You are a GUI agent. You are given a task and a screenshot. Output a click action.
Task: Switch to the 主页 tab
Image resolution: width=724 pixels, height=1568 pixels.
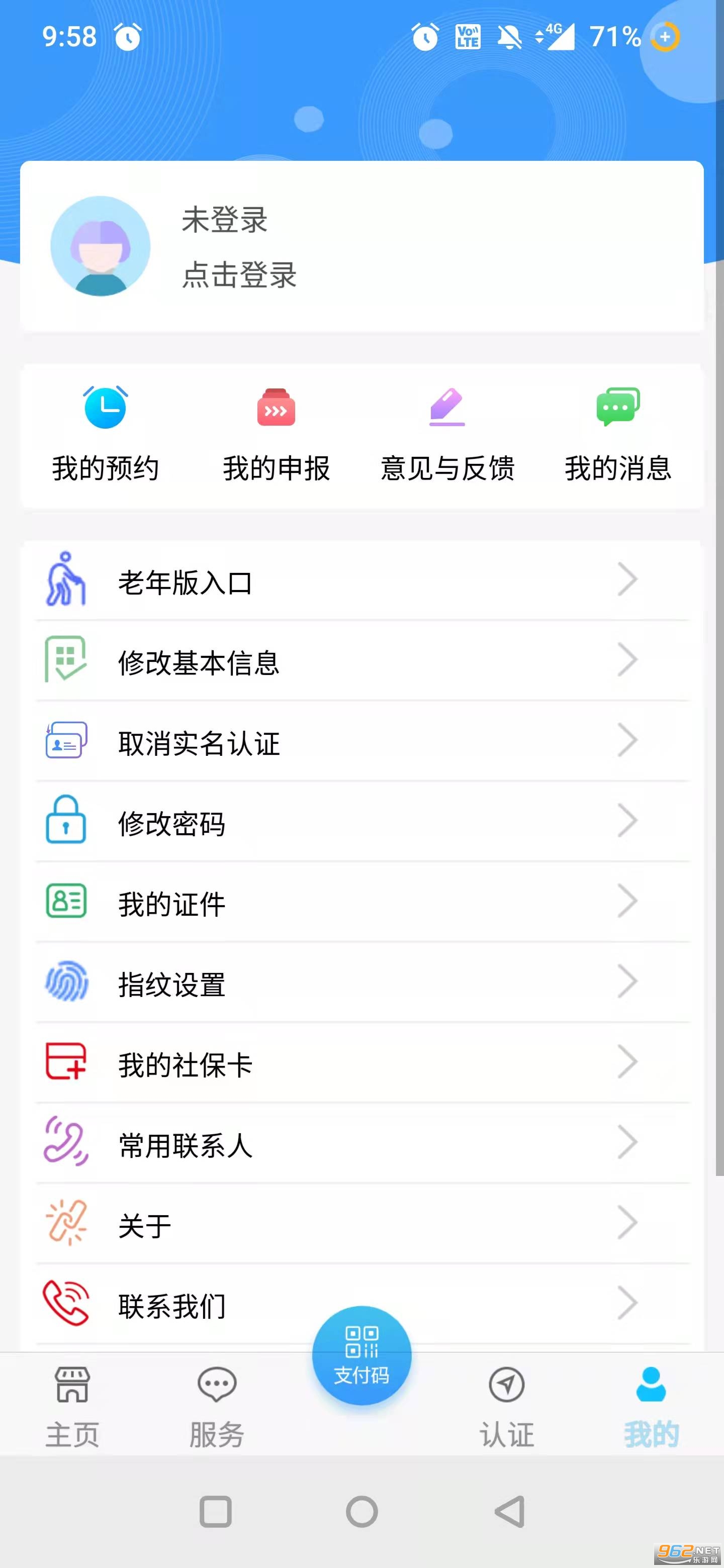pyautogui.click(x=72, y=1407)
